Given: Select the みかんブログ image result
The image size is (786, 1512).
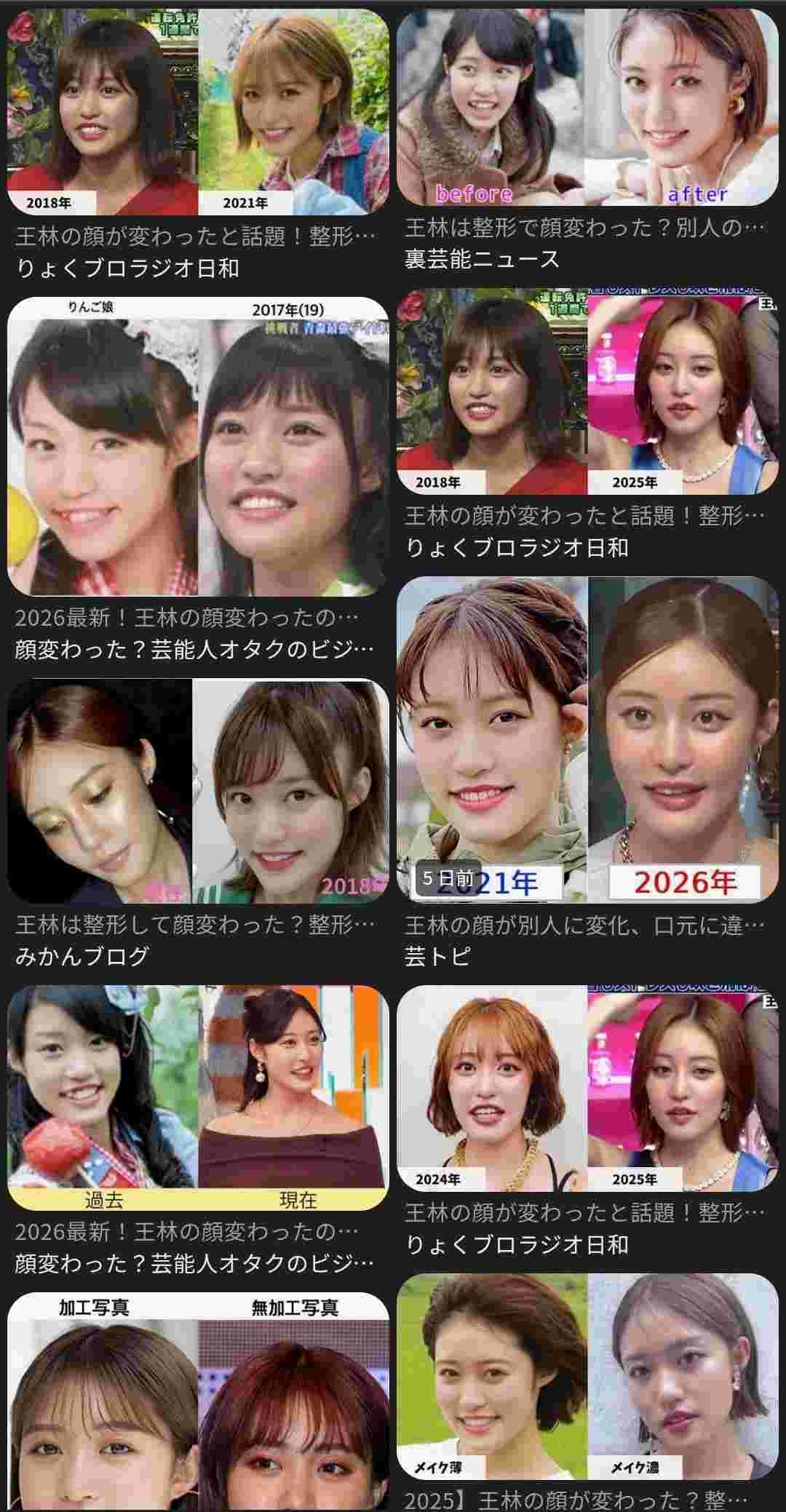Looking at the screenshot, I should (198, 791).
